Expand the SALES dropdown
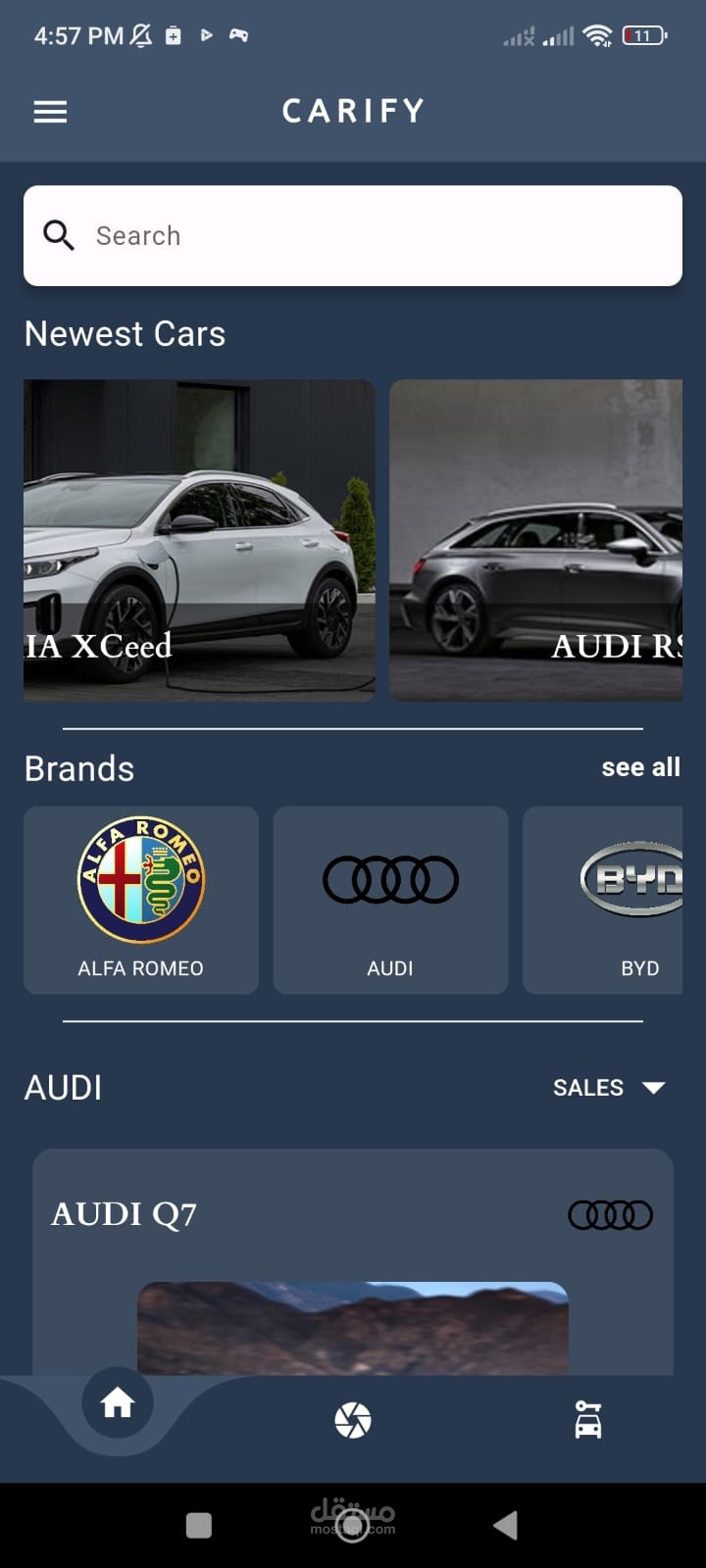The image size is (706, 1568). click(609, 1088)
